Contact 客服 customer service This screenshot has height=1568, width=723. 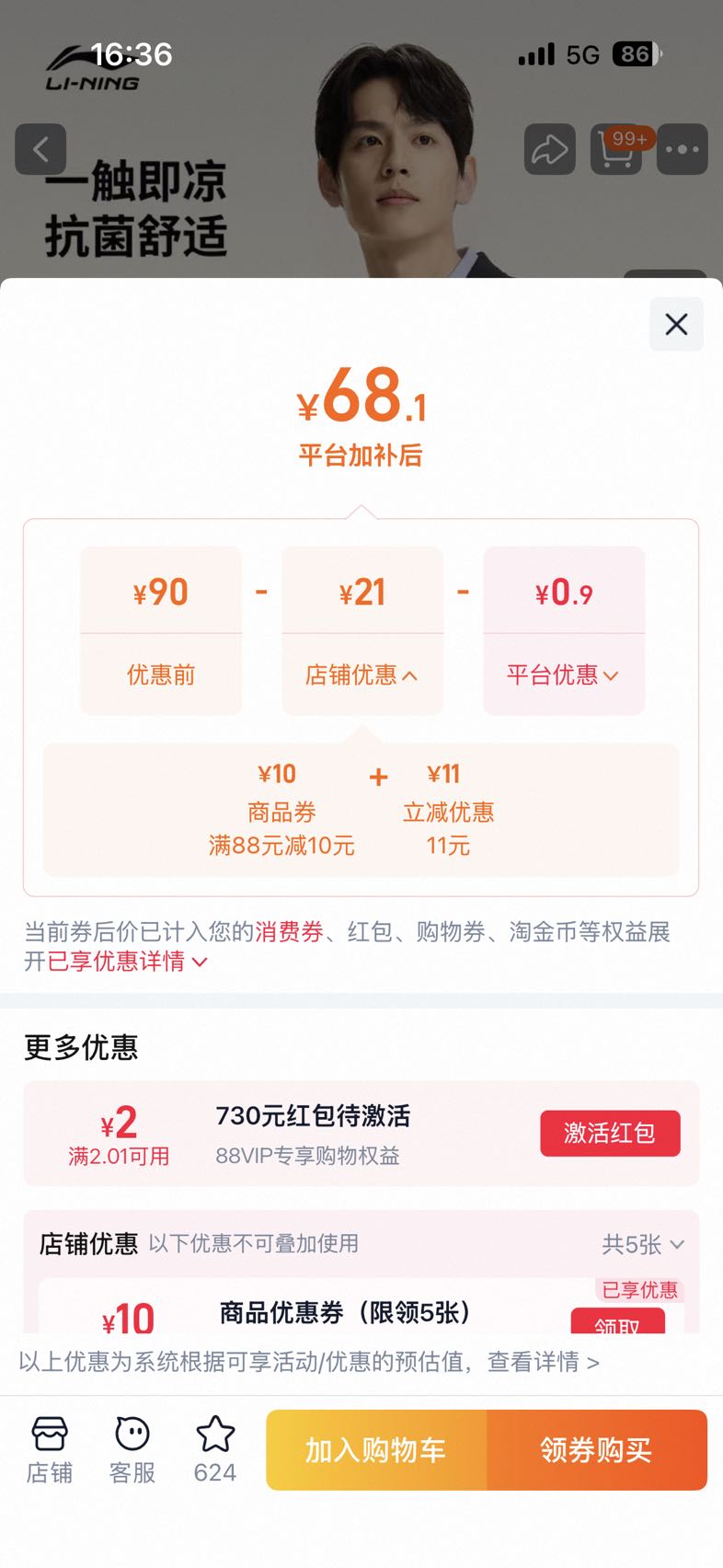point(132,1450)
